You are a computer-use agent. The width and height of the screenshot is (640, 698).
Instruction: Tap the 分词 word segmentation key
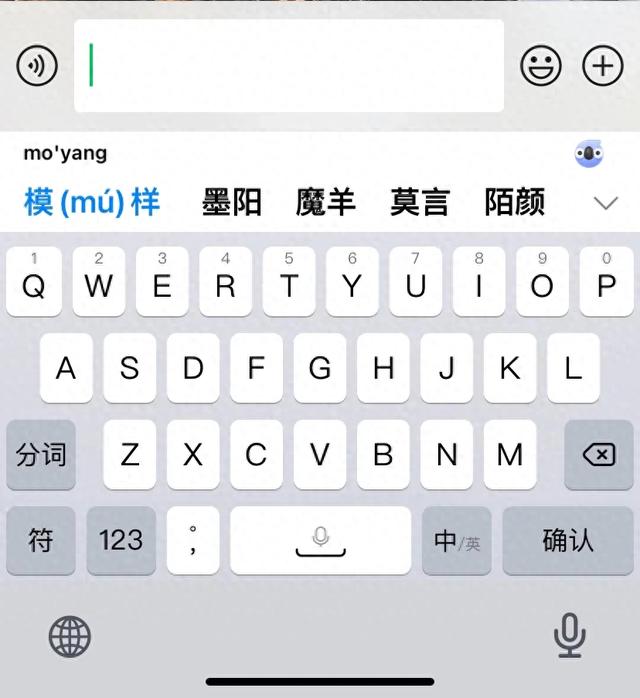tap(41, 455)
